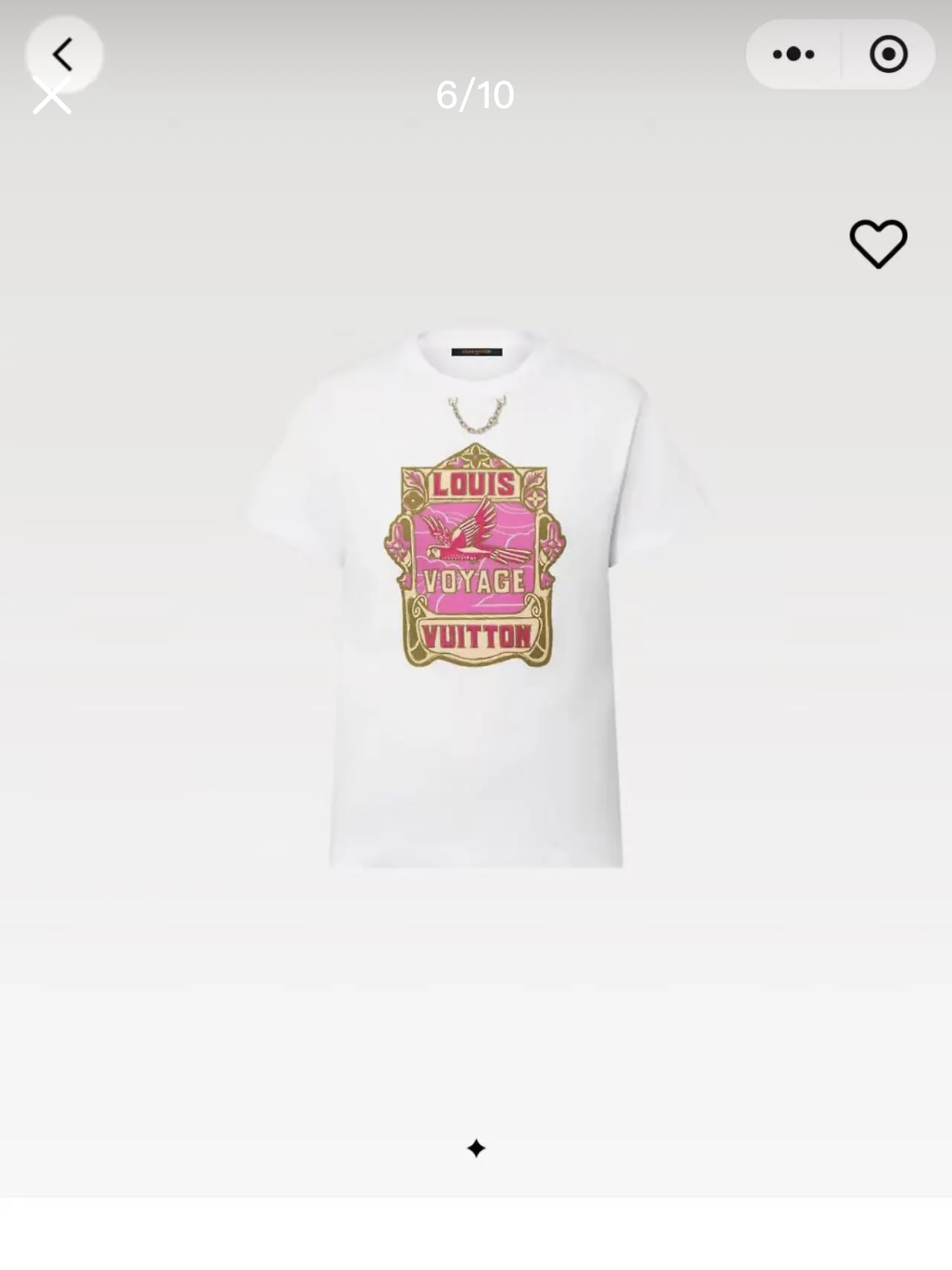The width and height of the screenshot is (952, 1270).
Task: Tap the white Louis Vuitton T-shirt image
Action: pyautogui.click(x=476, y=600)
